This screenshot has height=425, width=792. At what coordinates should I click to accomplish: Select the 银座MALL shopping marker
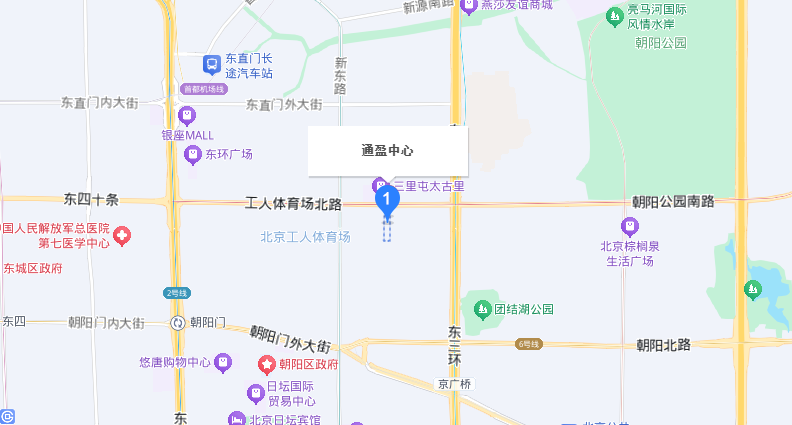tap(187, 117)
